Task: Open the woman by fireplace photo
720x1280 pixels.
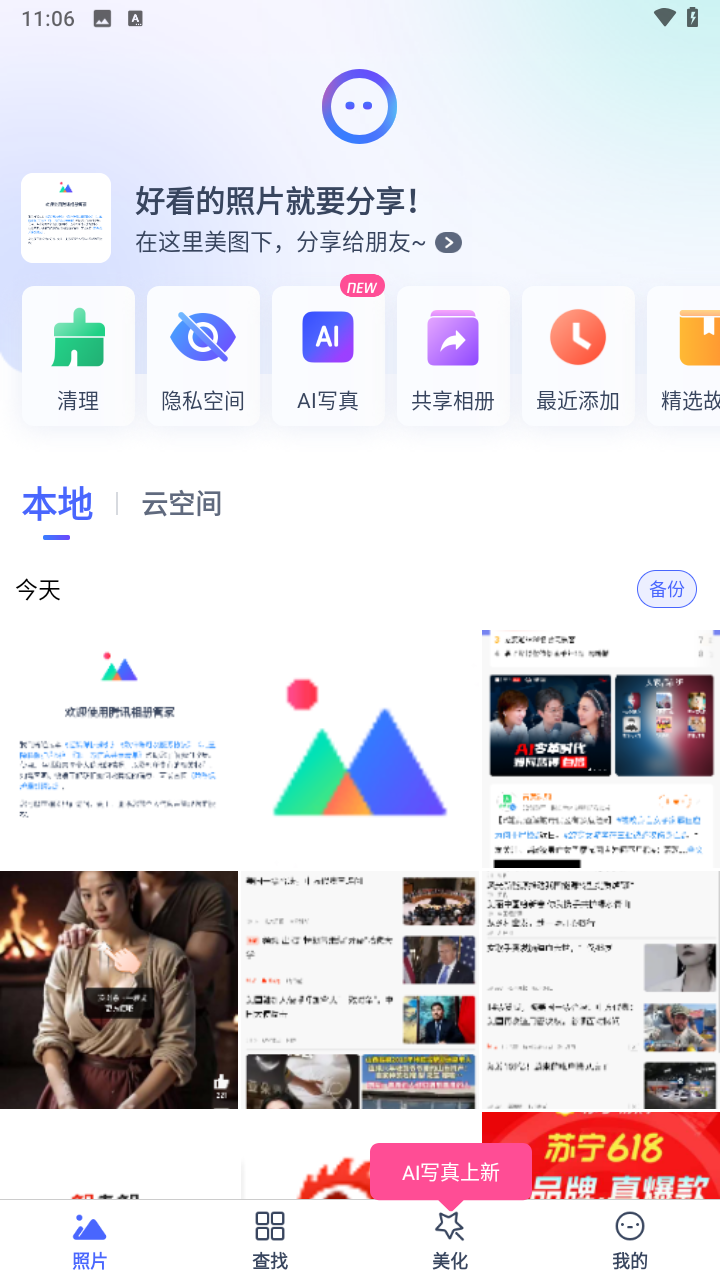Action: [x=118, y=989]
